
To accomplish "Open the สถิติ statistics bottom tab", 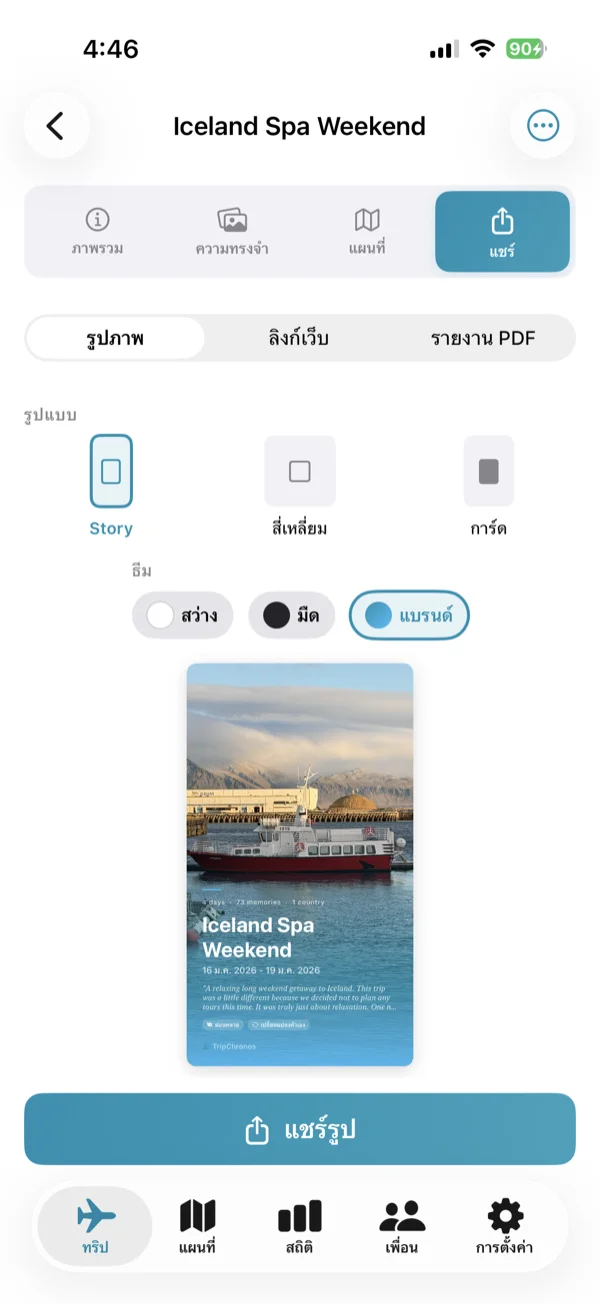I will point(299,1227).
